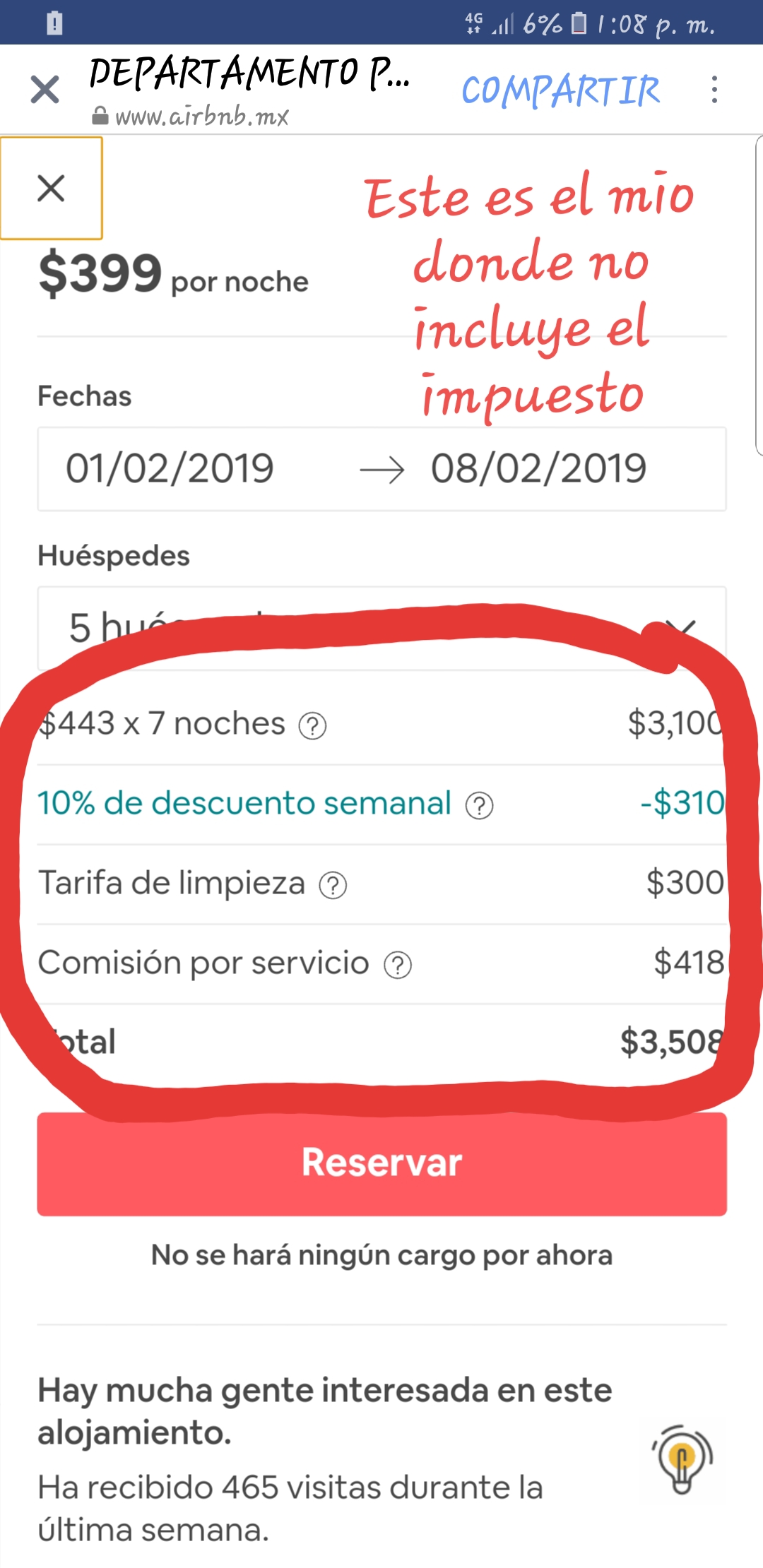Select the COMPARTIR option

[560, 89]
